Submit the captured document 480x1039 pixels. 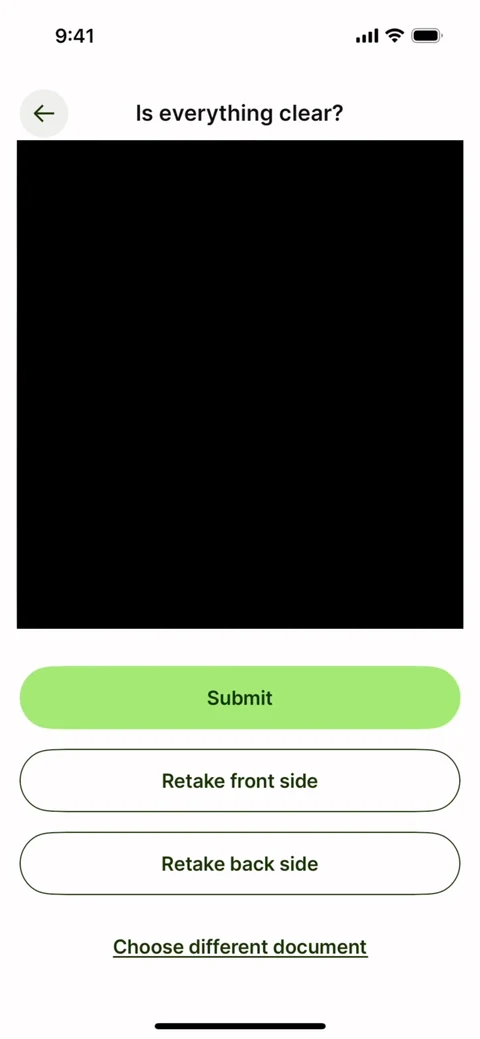[240, 698]
